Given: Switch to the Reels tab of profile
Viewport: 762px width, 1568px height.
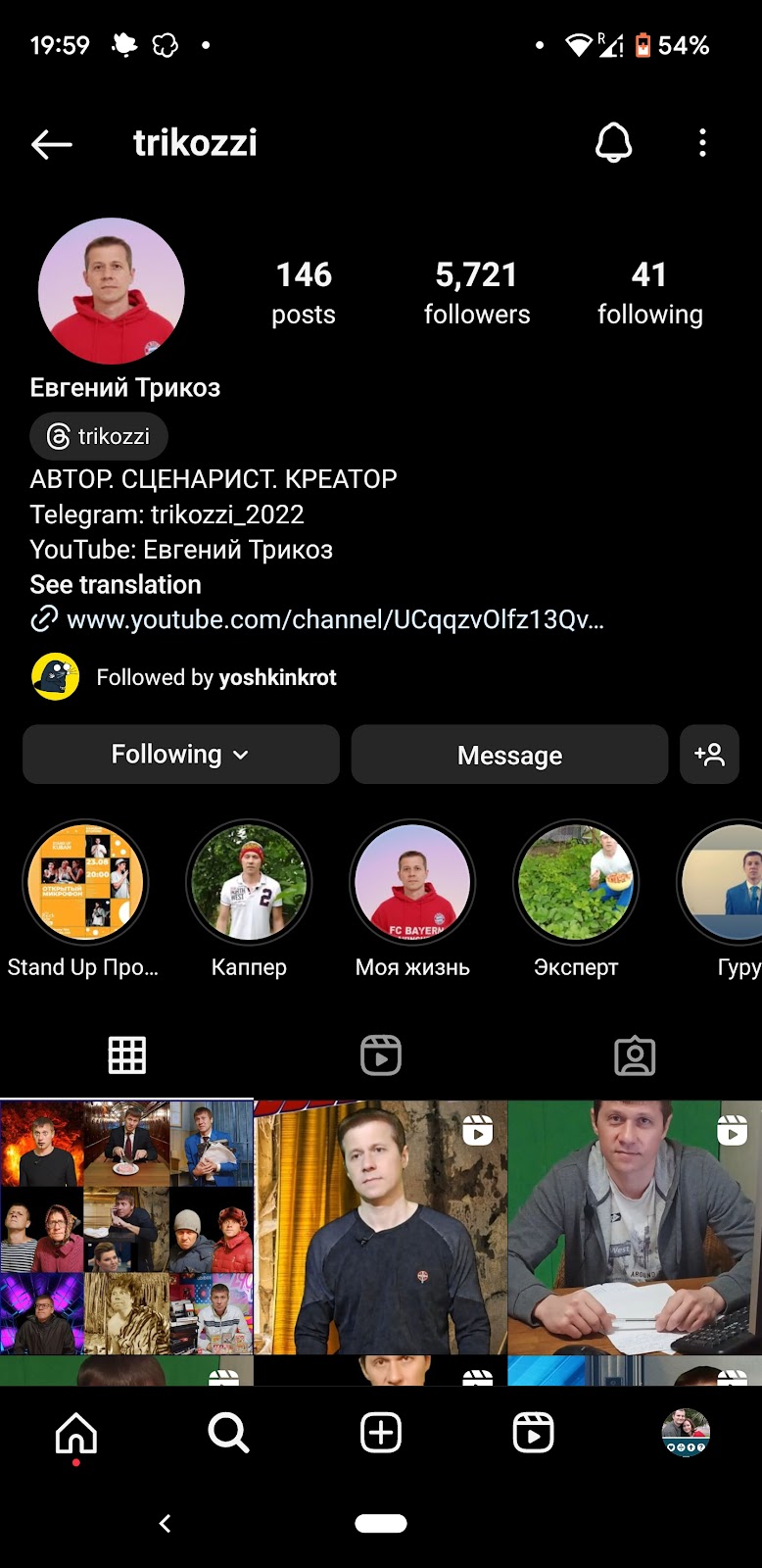Looking at the screenshot, I should (x=381, y=1055).
